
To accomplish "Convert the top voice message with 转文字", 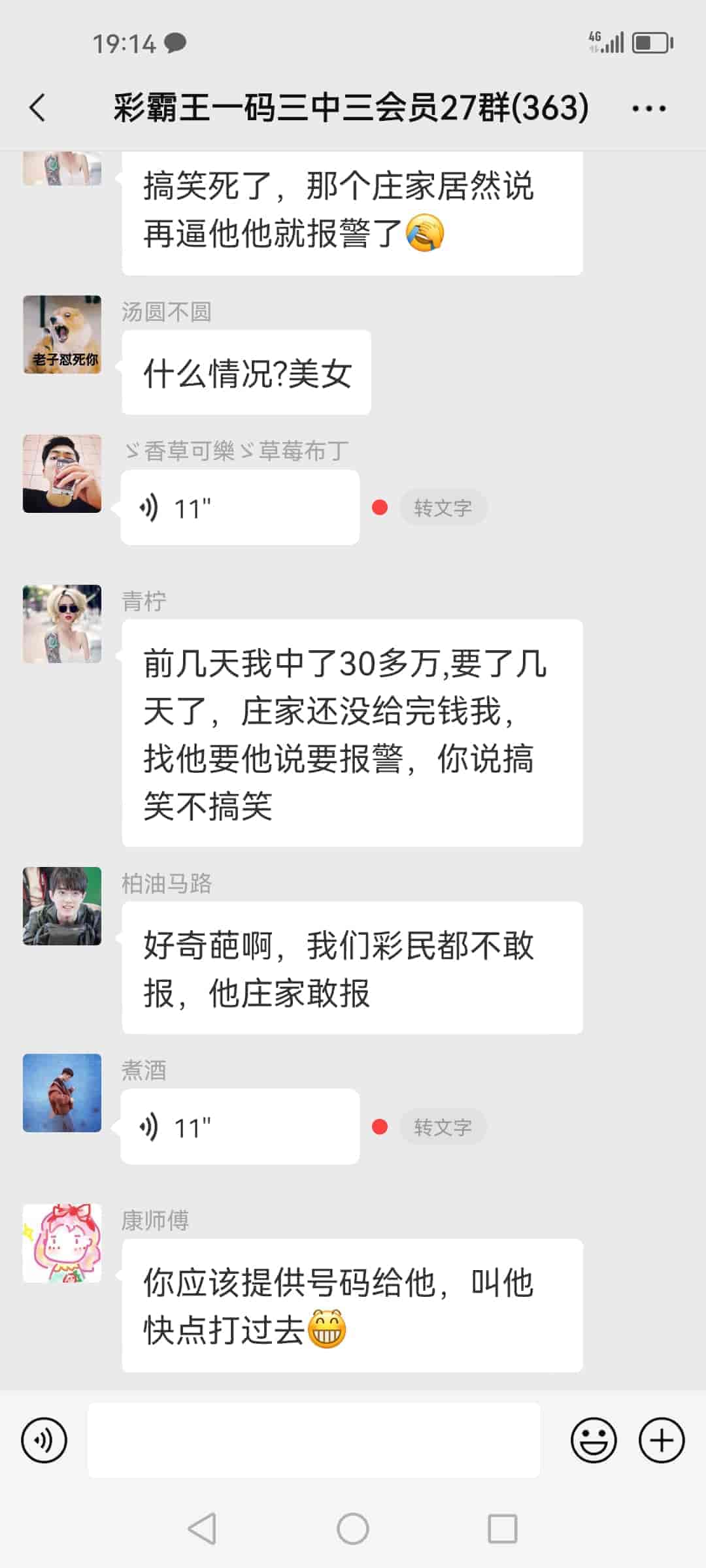I will 443,507.
